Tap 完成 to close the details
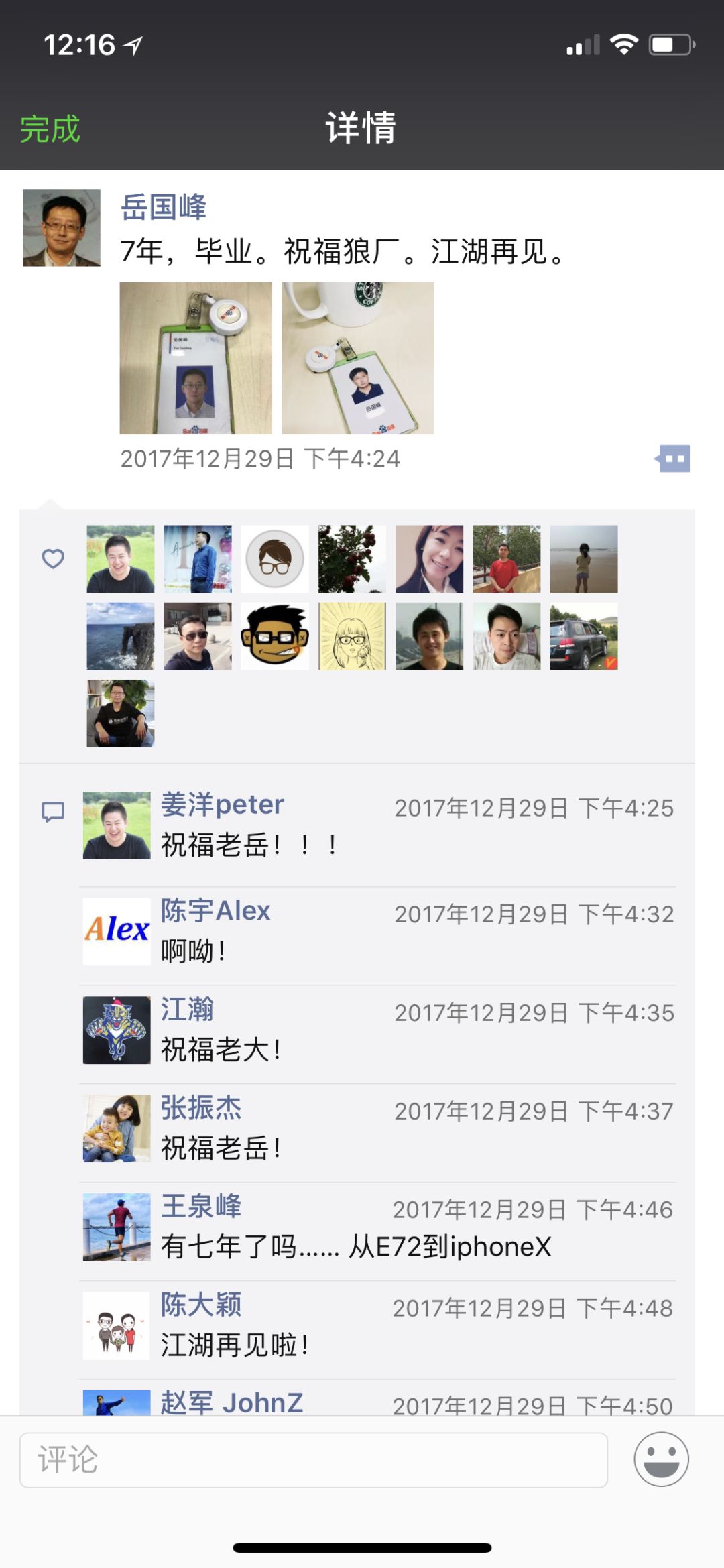This screenshot has width=724, height=1568. (x=50, y=129)
